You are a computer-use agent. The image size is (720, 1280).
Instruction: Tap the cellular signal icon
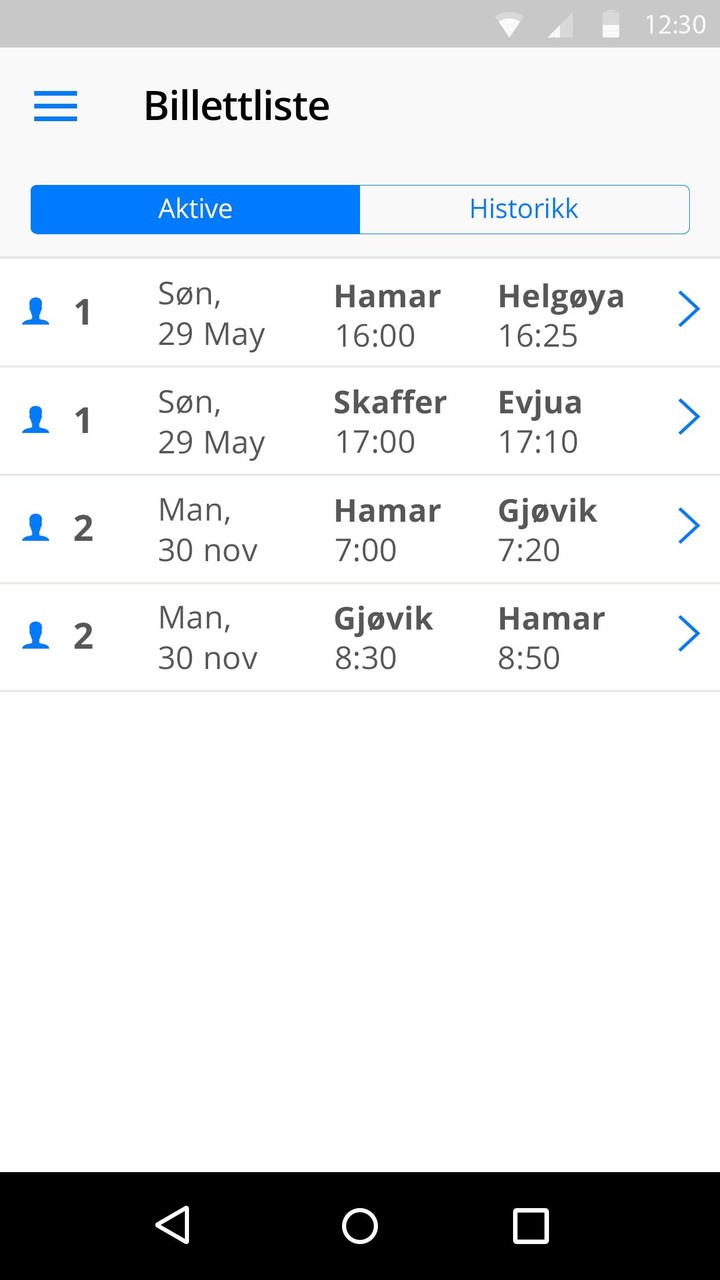560,24
